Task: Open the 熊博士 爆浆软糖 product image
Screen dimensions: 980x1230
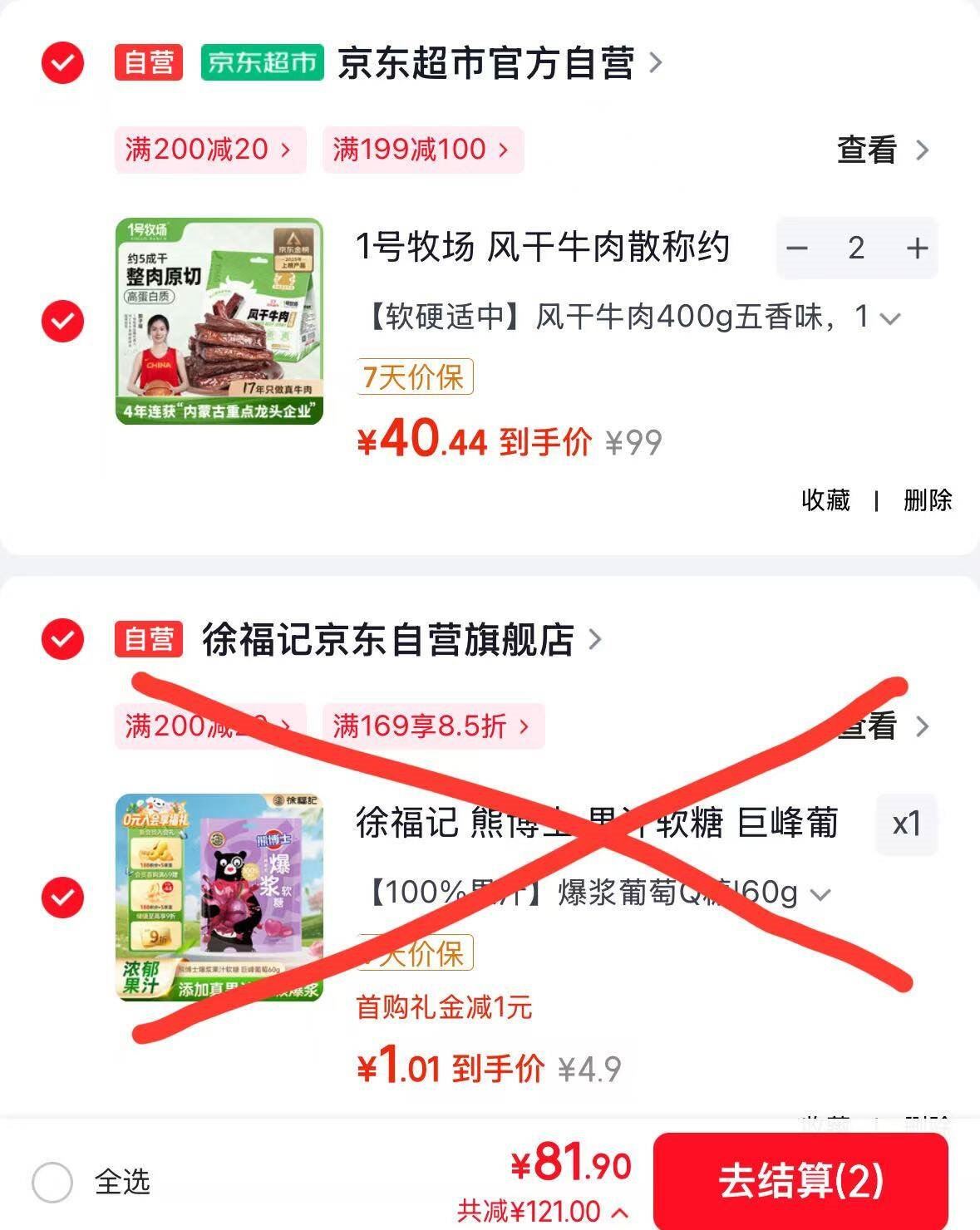Action: pos(219,898)
